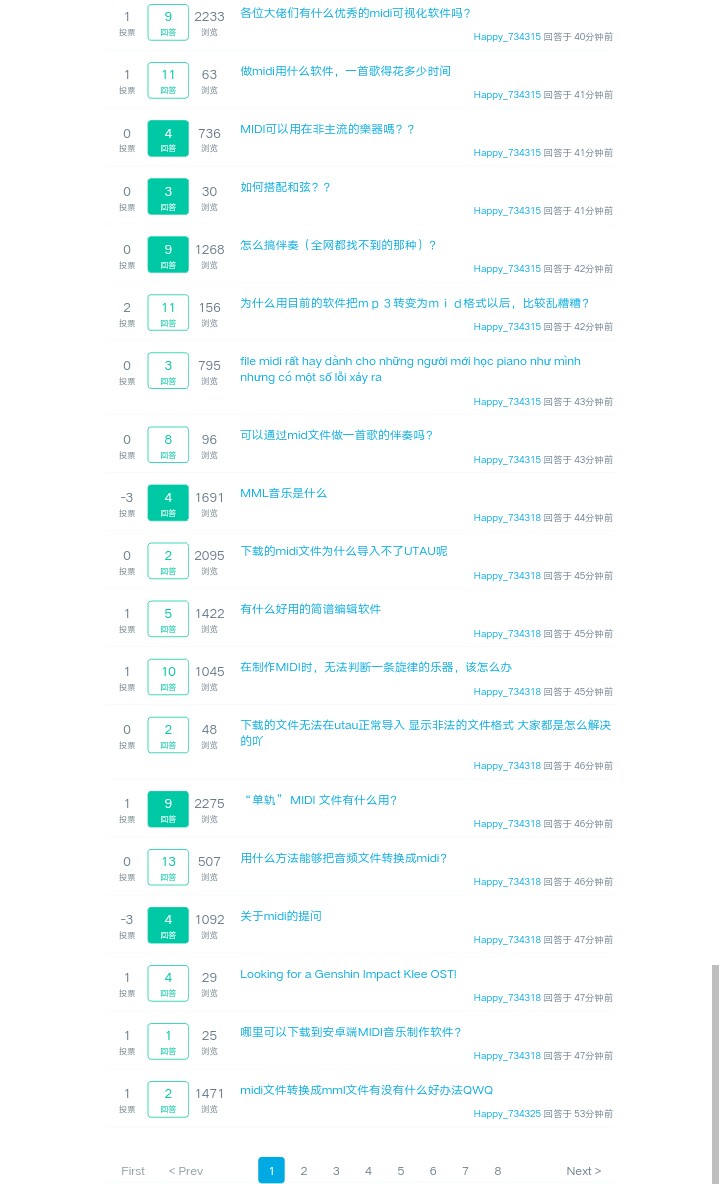This screenshot has height=1184, width=719.
Task: Go to page 5
Action: point(400,1170)
